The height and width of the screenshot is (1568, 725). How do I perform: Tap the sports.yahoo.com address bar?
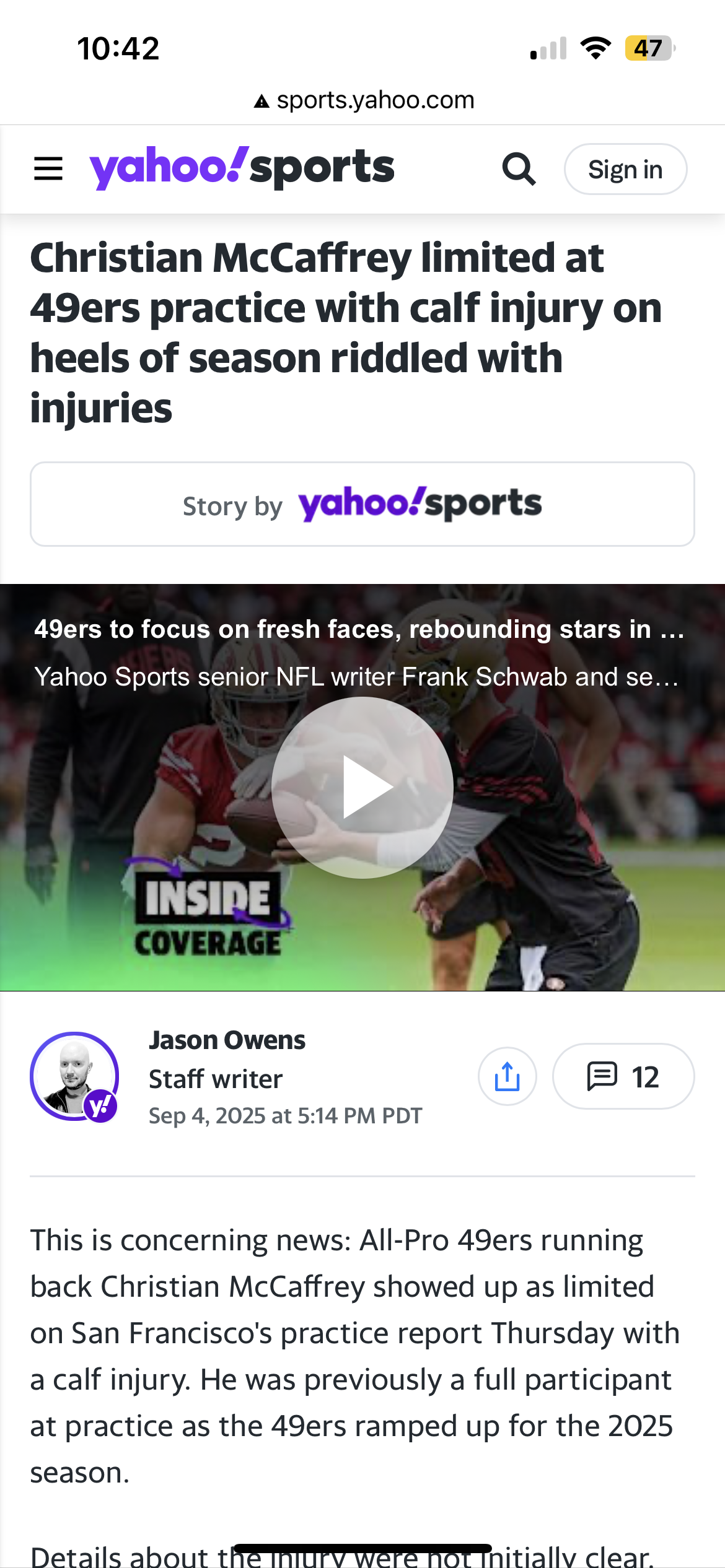pyautogui.click(x=364, y=100)
